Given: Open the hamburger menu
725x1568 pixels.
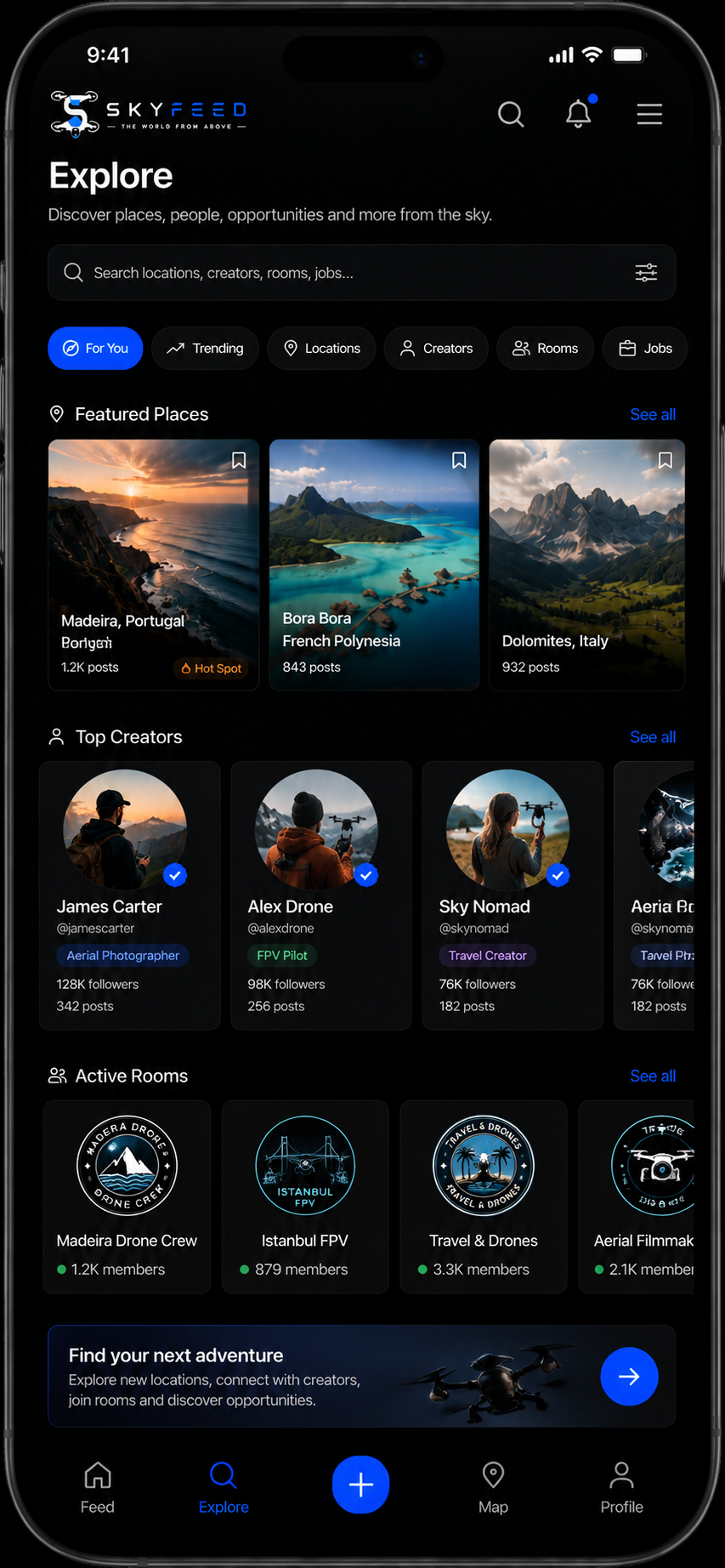Looking at the screenshot, I should [x=649, y=114].
